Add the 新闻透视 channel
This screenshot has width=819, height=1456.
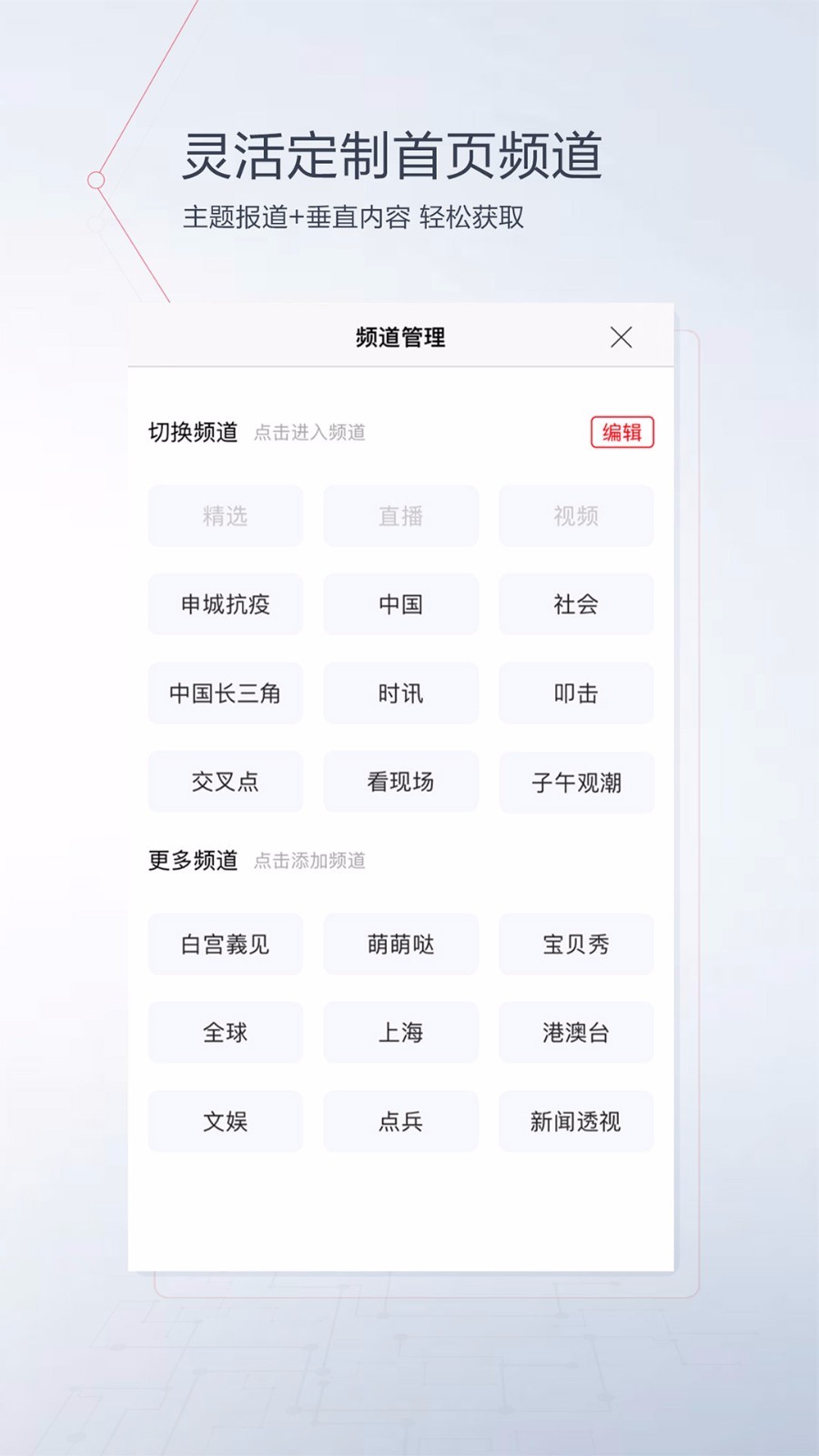[x=576, y=1121]
